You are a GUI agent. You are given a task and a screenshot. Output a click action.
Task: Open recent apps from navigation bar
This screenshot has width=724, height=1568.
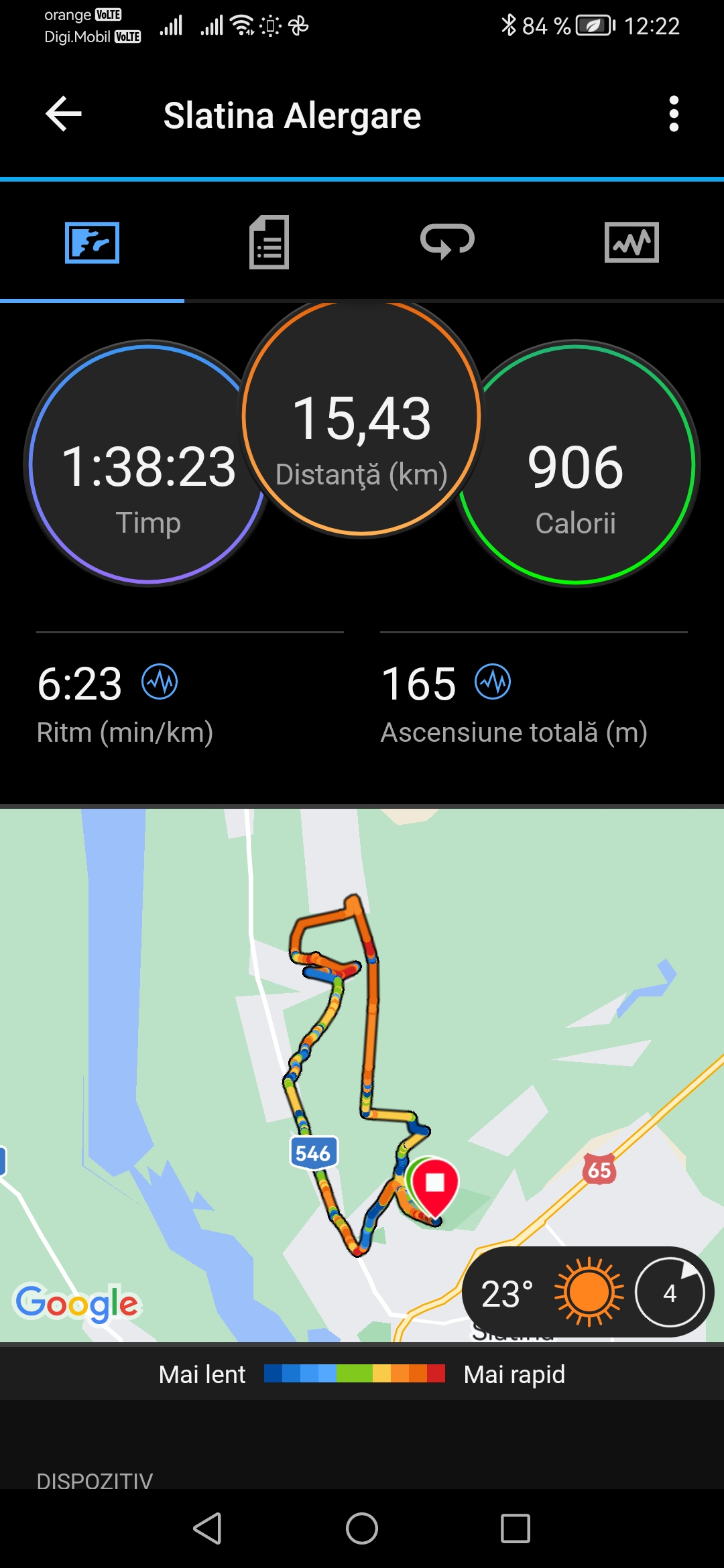[x=515, y=1528]
